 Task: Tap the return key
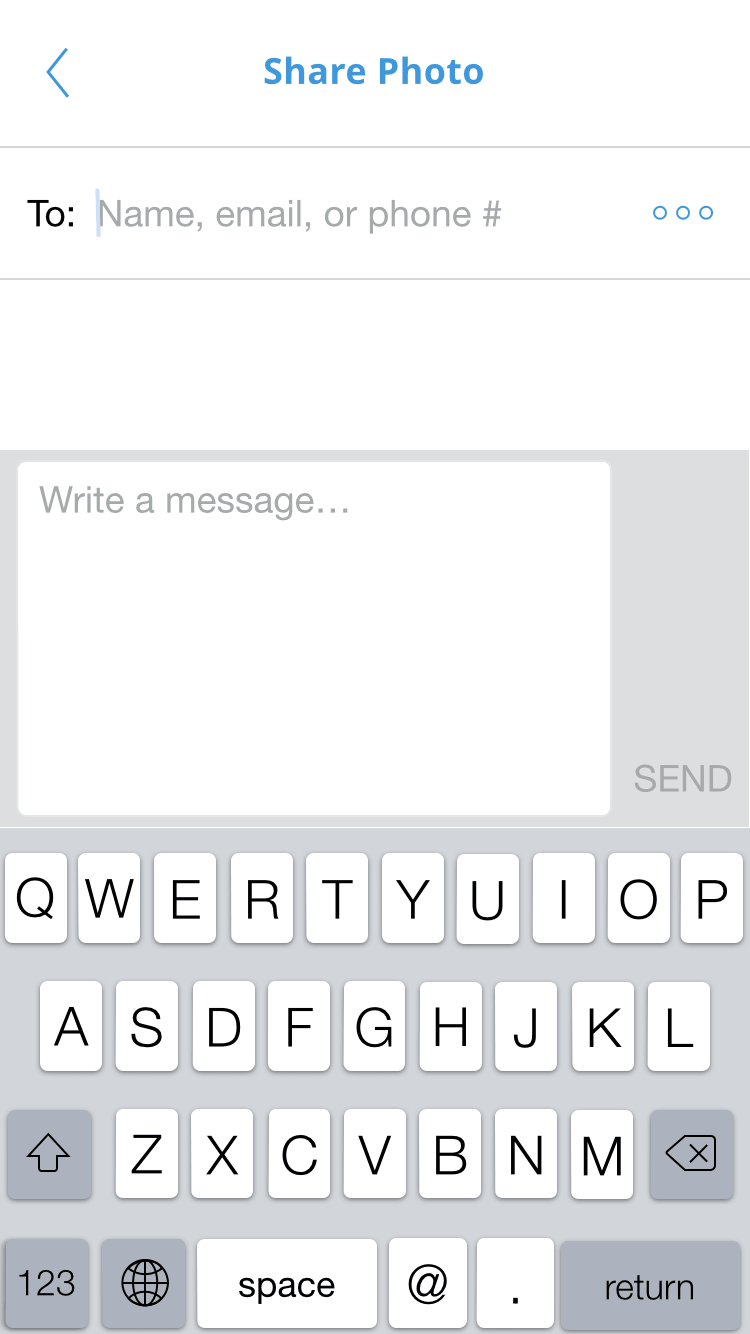coord(649,1286)
